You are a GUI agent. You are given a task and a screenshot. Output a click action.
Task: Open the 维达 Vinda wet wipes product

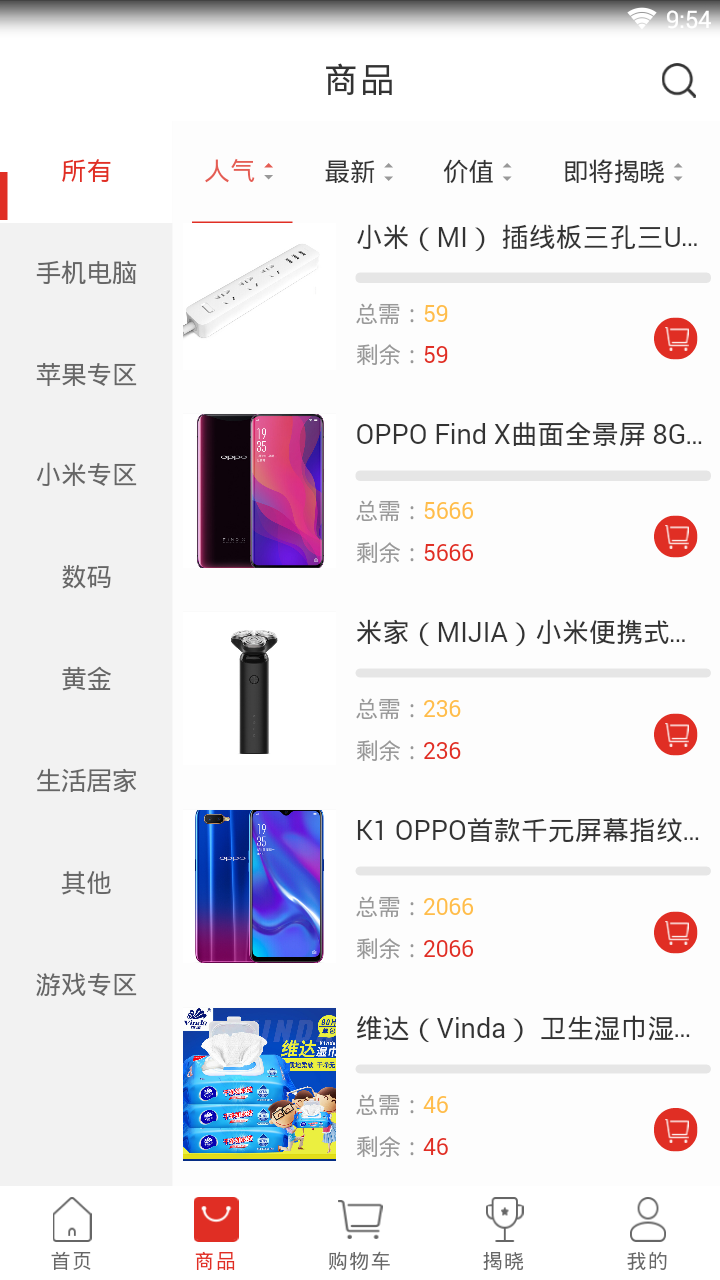point(523,1029)
